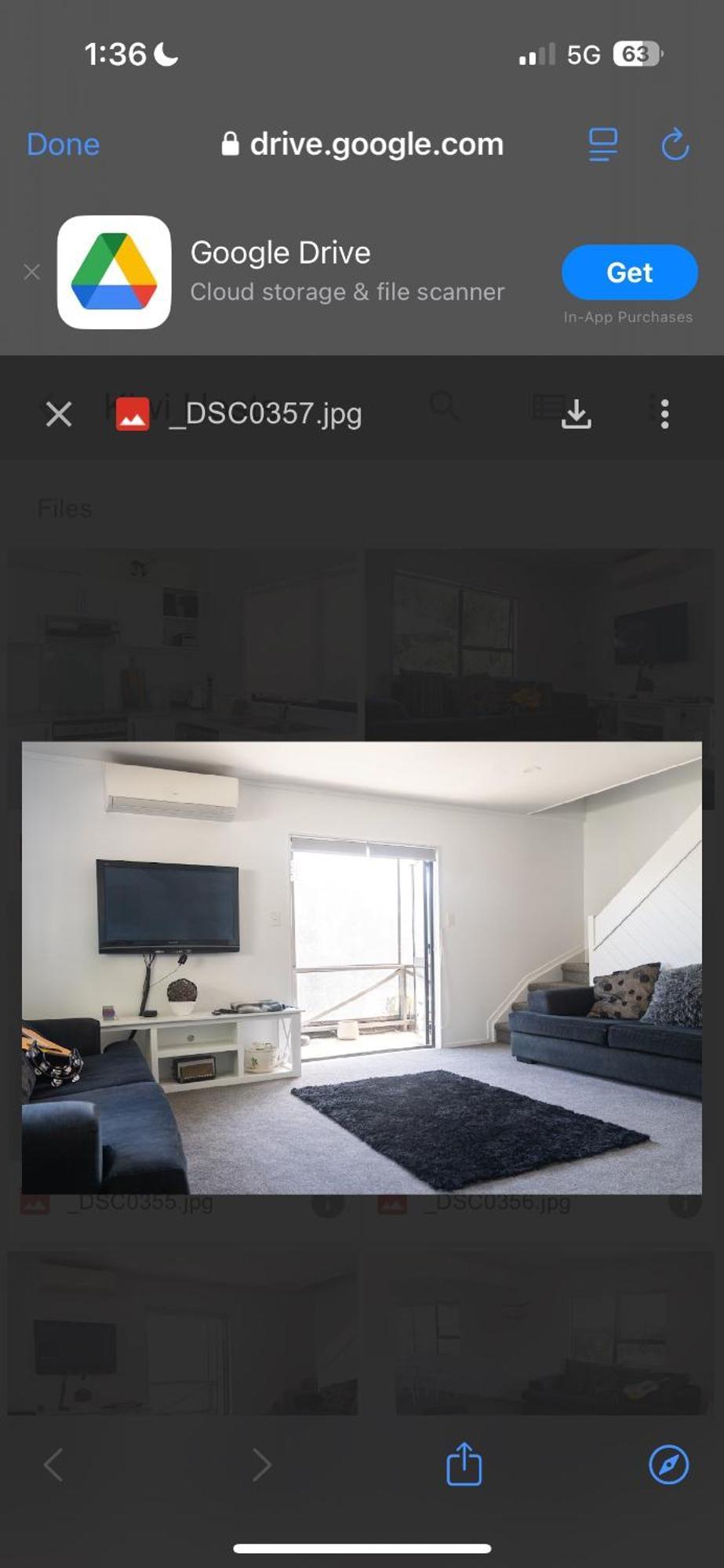
Task: Open the page in Safari
Action: click(668, 1464)
